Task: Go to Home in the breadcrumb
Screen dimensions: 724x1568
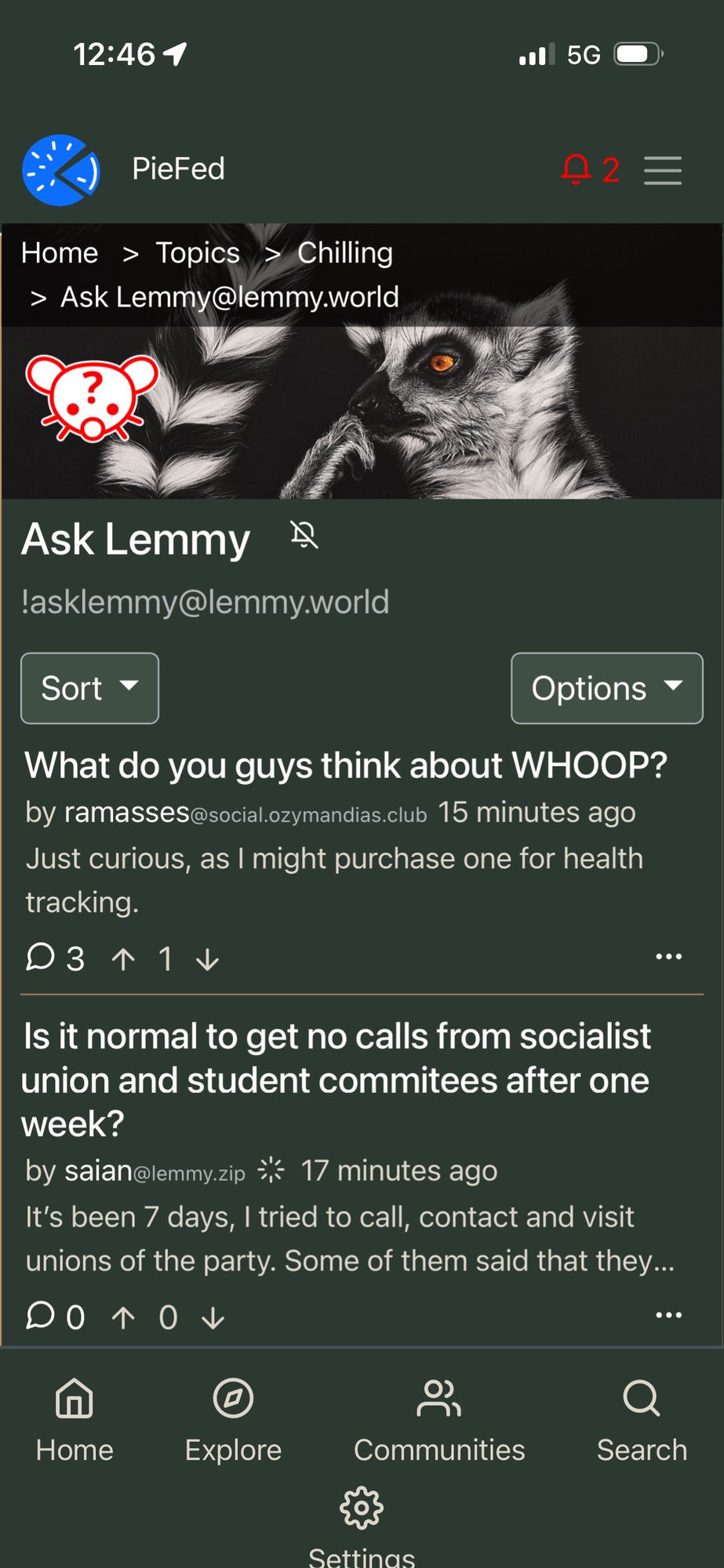Action: (60, 253)
